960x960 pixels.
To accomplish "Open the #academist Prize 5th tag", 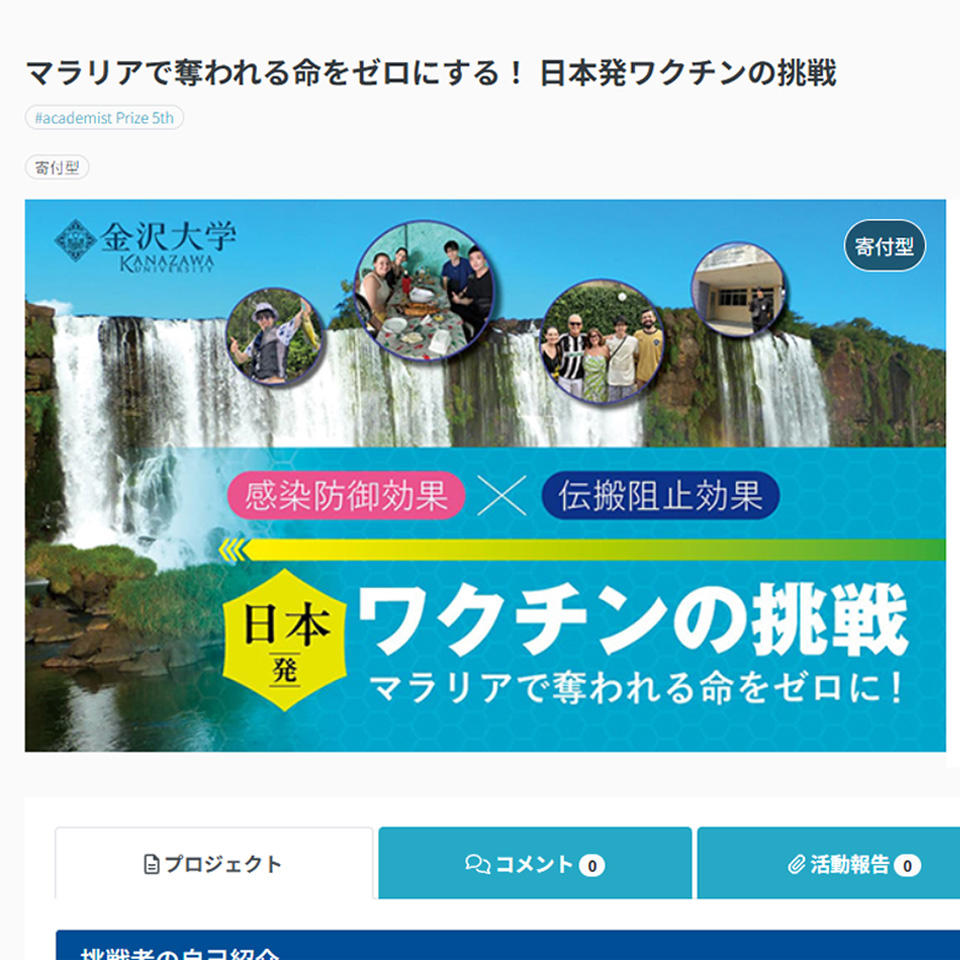I will [x=104, y=118].
